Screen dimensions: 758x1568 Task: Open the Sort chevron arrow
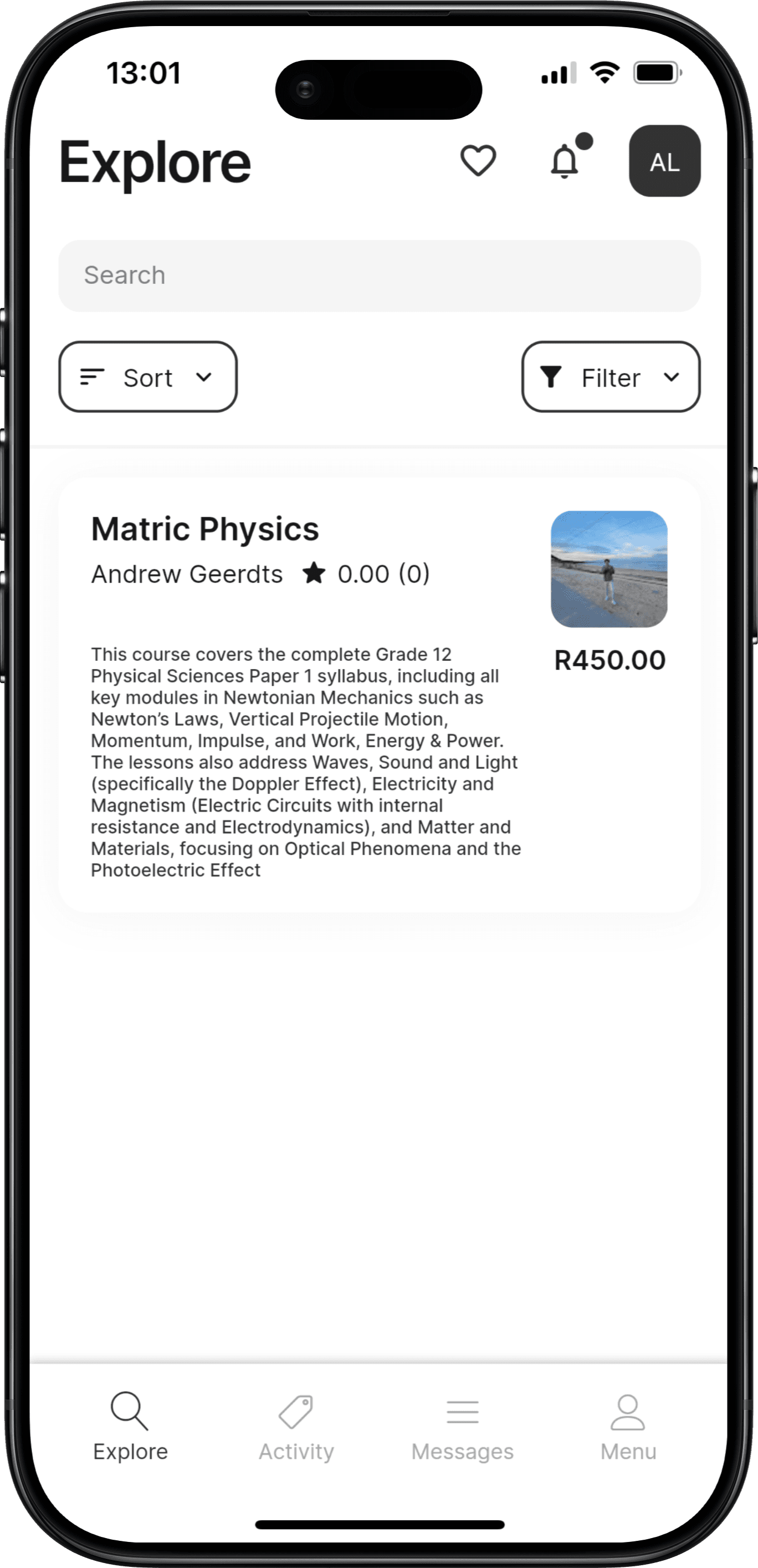tap(203, 378)
